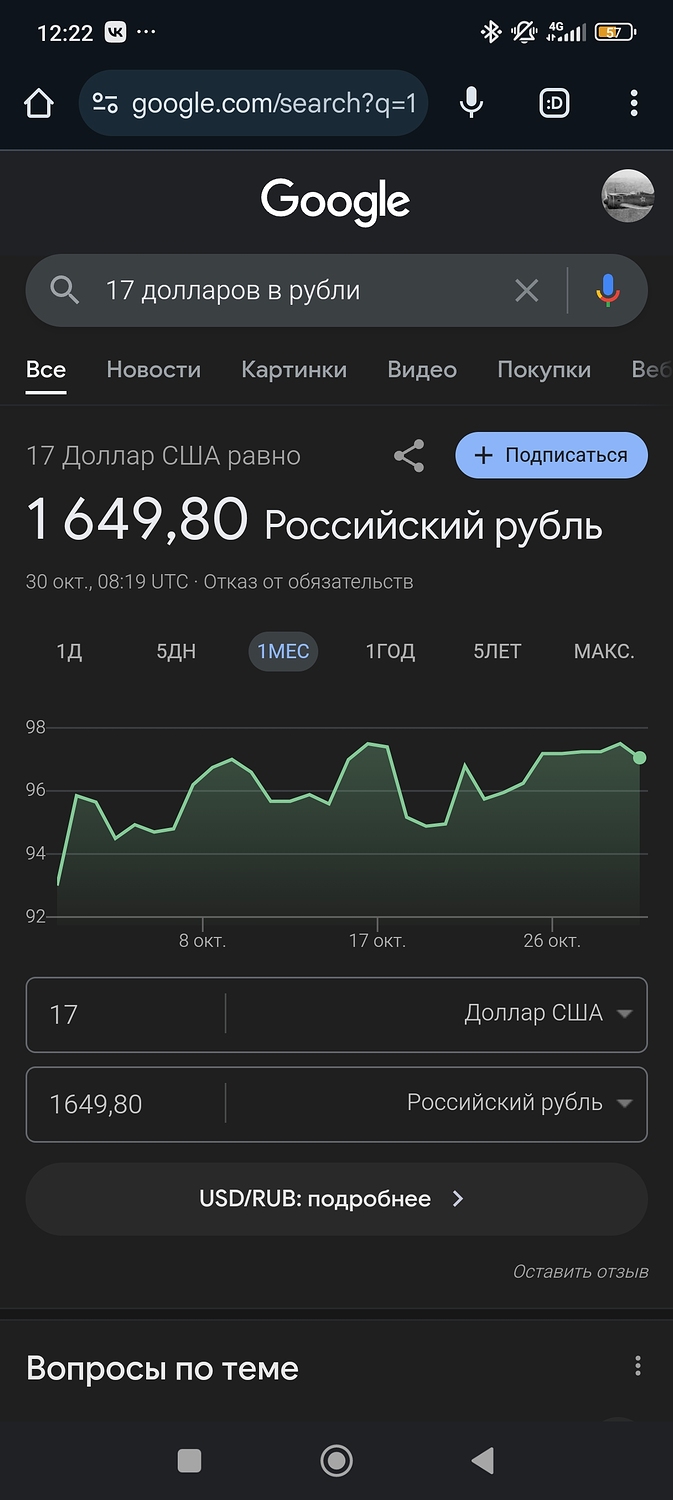Tap the Оставить отзыв link
This screenshot has width=673, height=1500.
(580, 1272)
